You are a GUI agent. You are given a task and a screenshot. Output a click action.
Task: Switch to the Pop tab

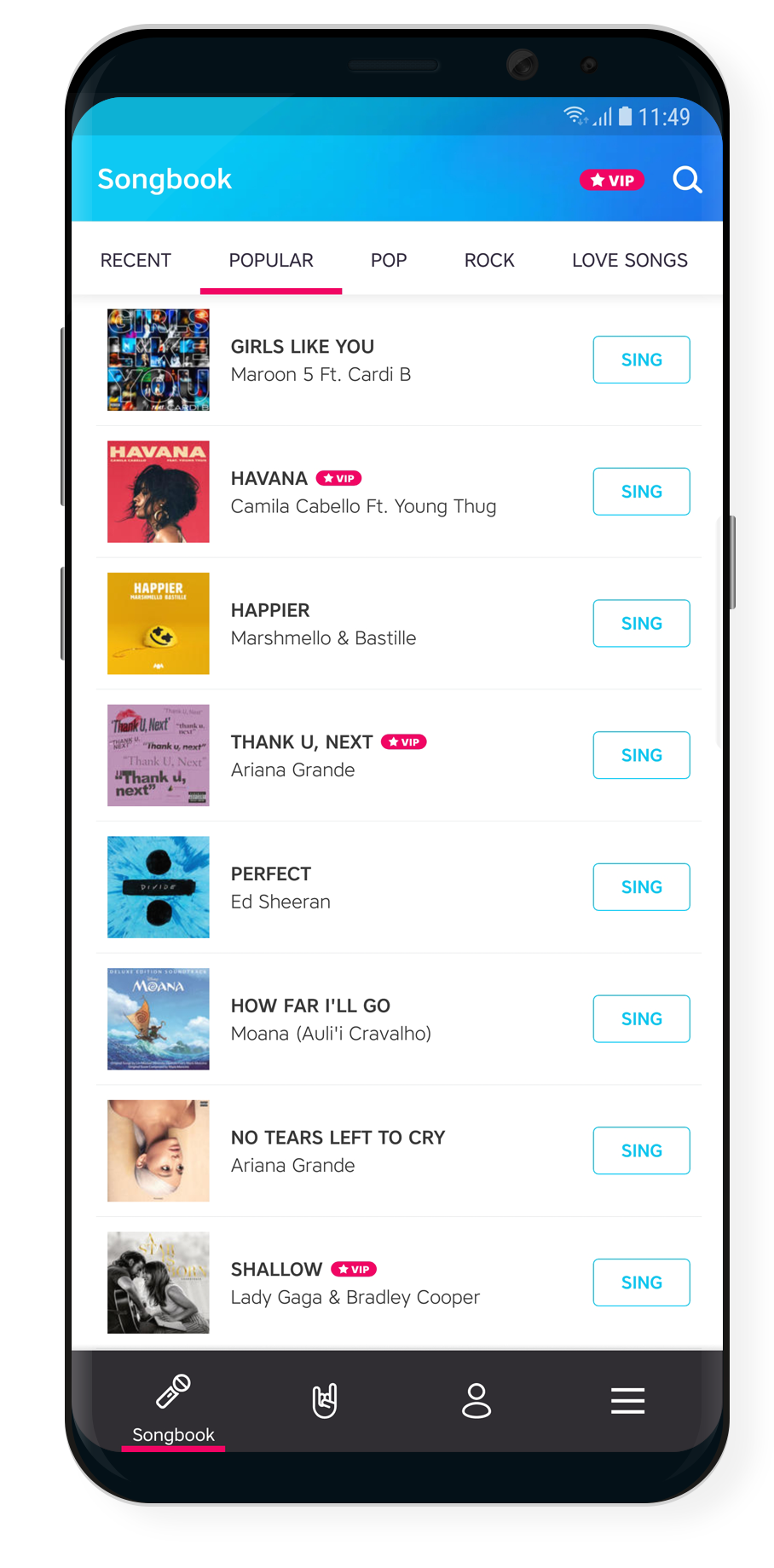tap(389, 260)
